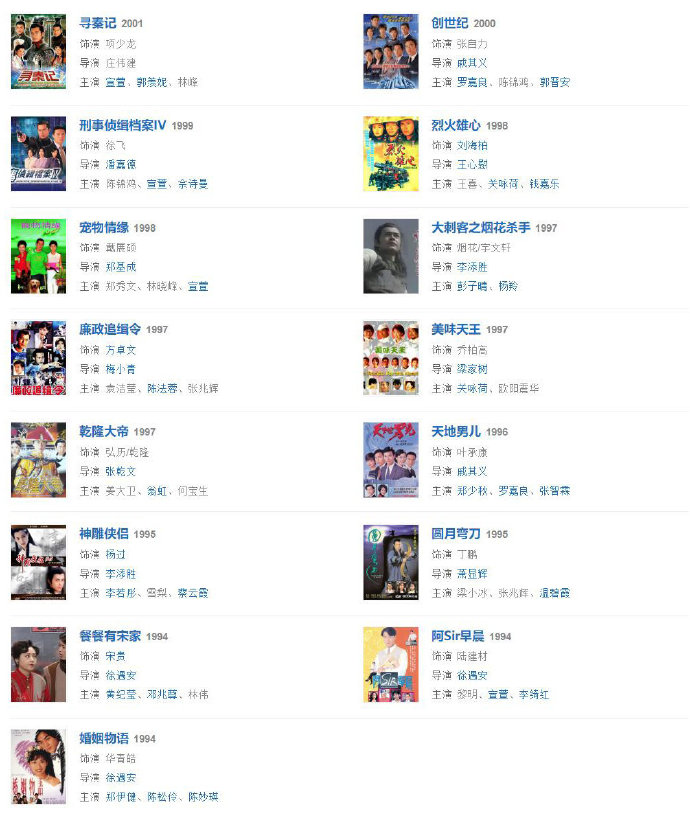Open the 大刺客之烟花杀手 title link
690x817 pixels.
click(480, 228)
